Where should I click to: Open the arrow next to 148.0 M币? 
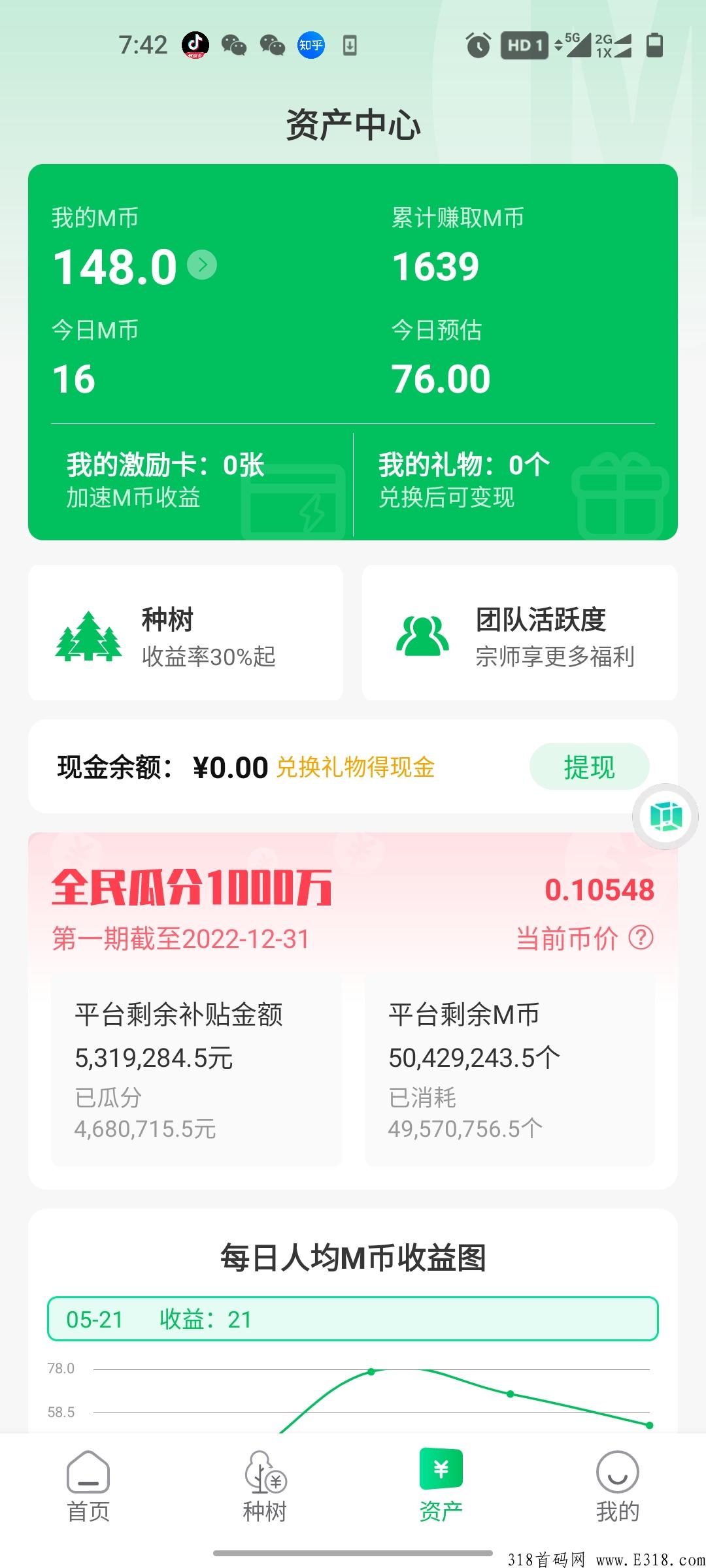coord(202,265)
